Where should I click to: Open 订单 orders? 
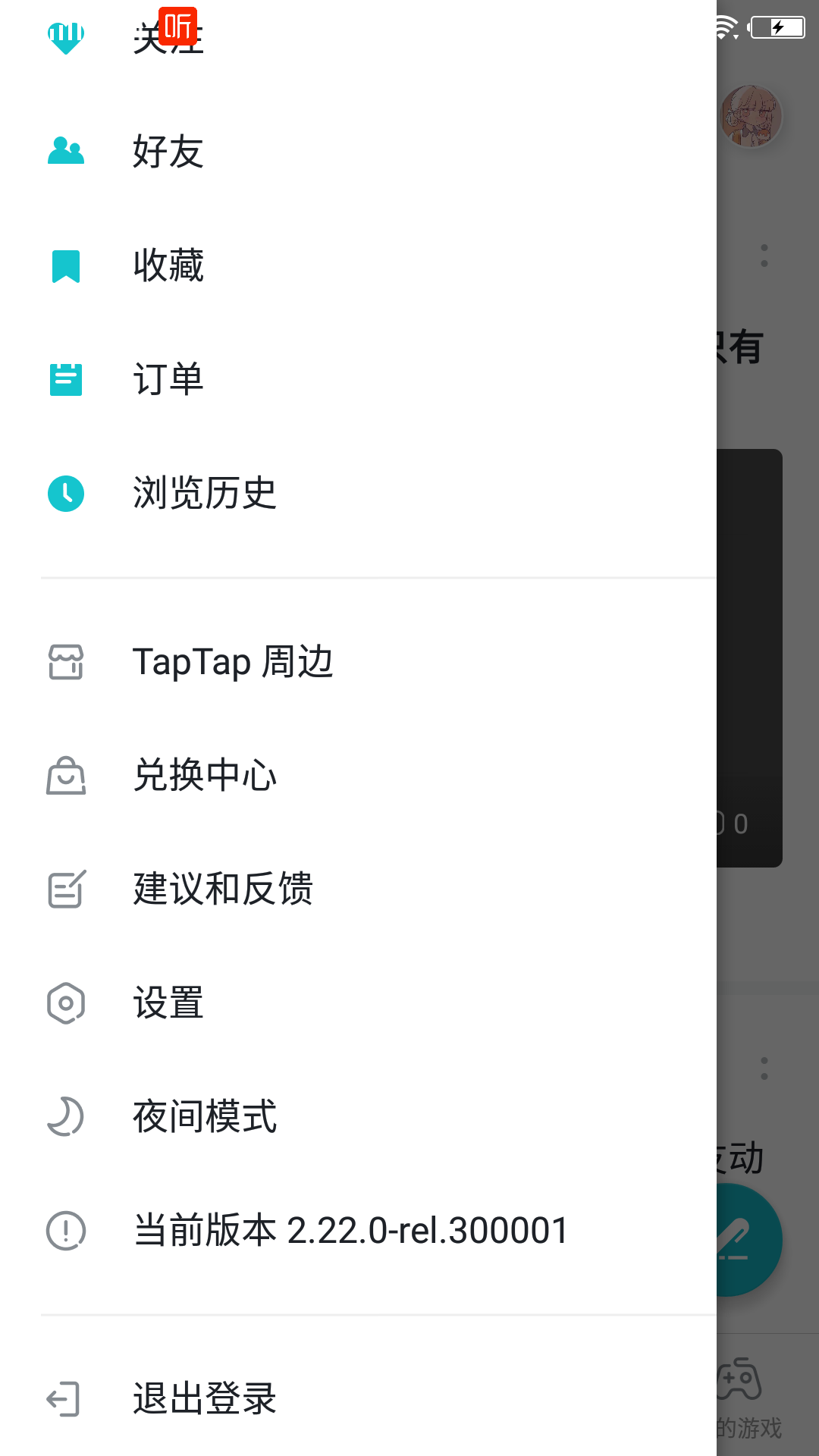coord(168,379)
